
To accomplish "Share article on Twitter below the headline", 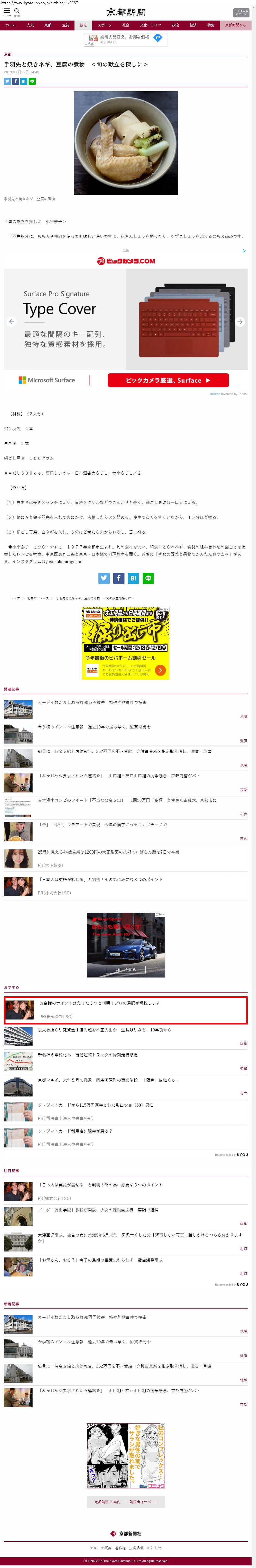I will coord(7,81).
